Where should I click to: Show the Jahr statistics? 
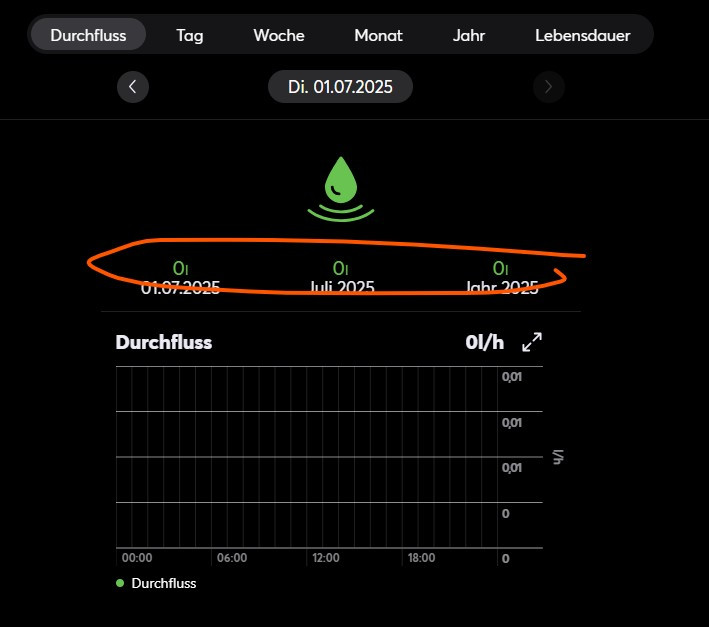(x=468, y=35)
